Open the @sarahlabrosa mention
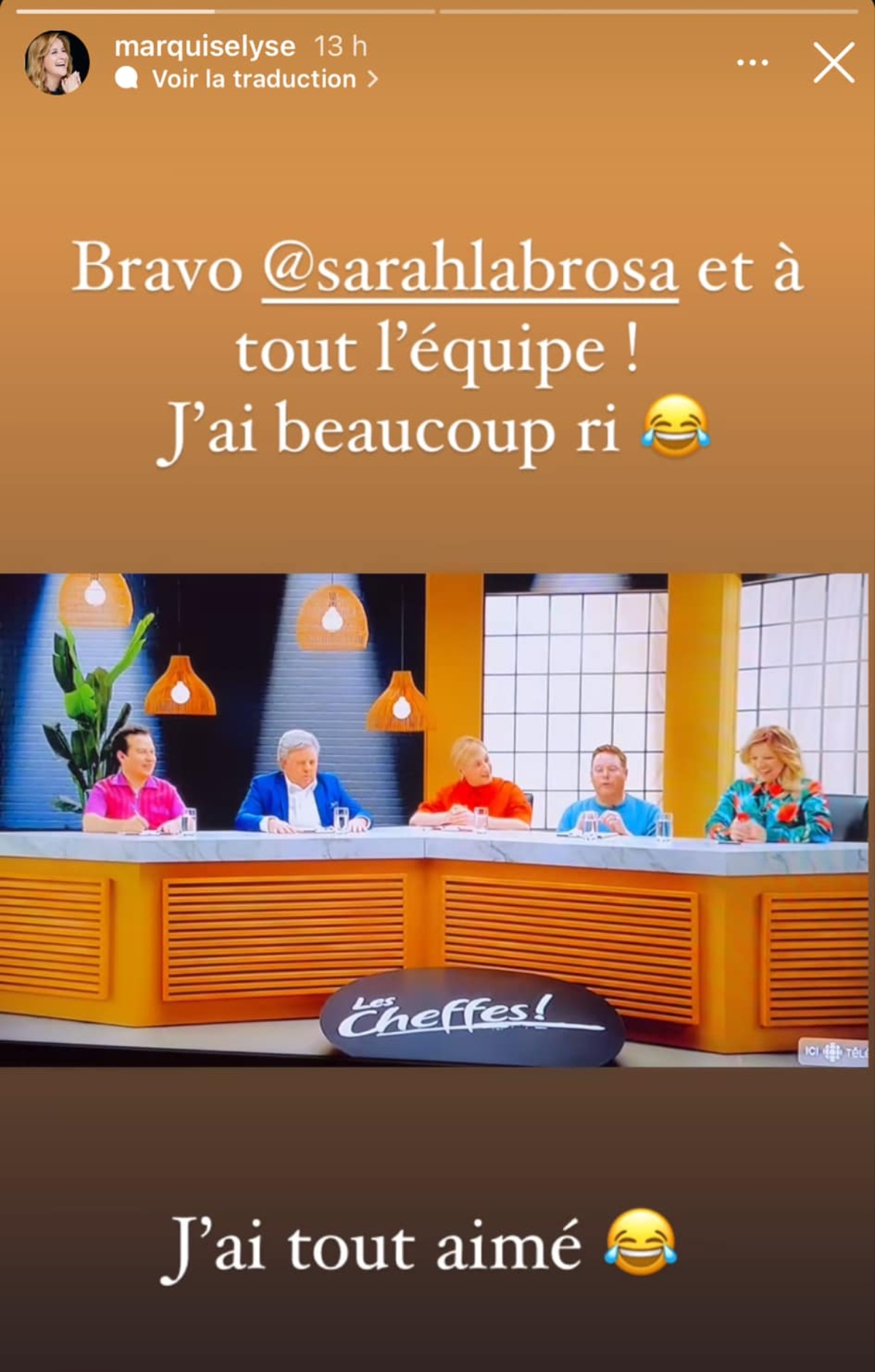This screenshot has height=1372, width=875. coord(470,270)
